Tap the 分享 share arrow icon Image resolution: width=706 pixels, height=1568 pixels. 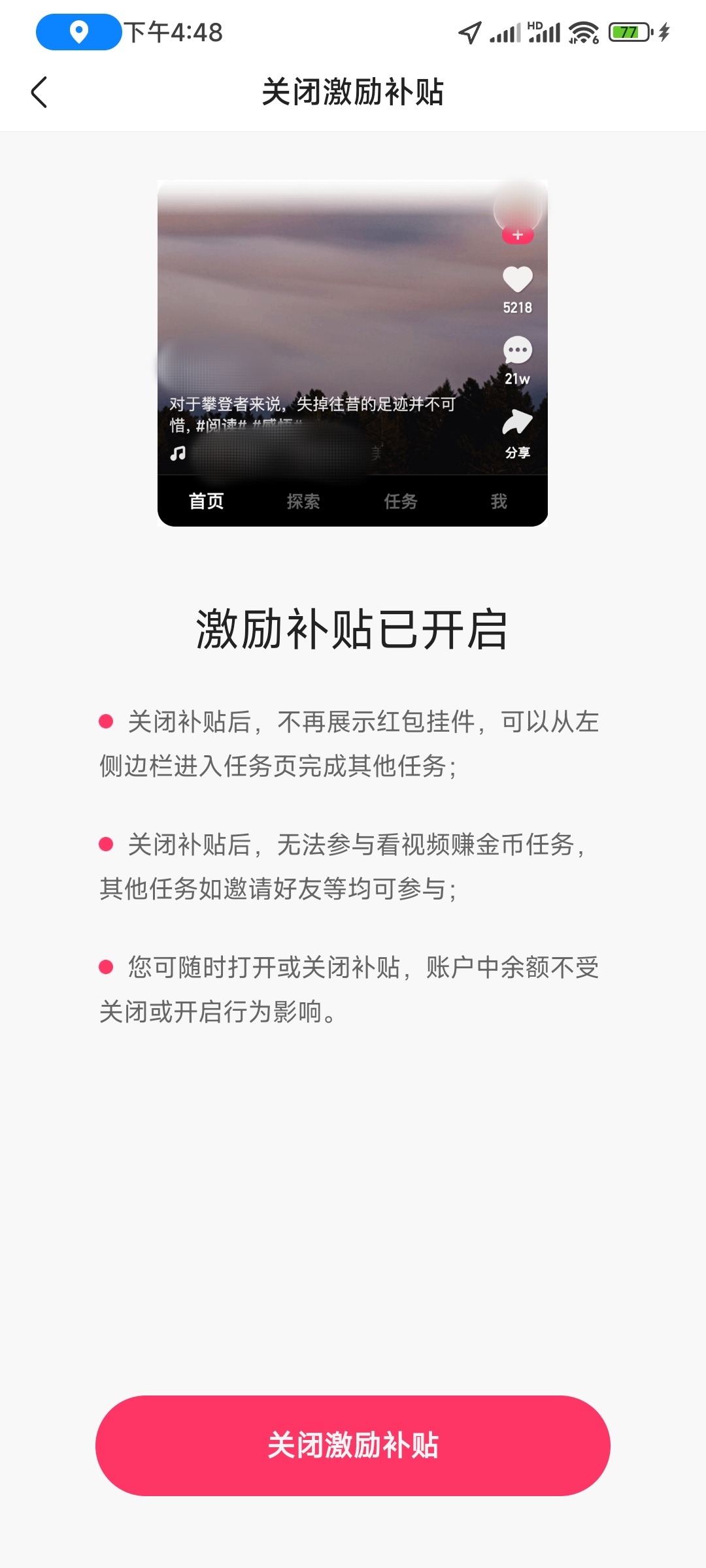[x=517, y=422]
